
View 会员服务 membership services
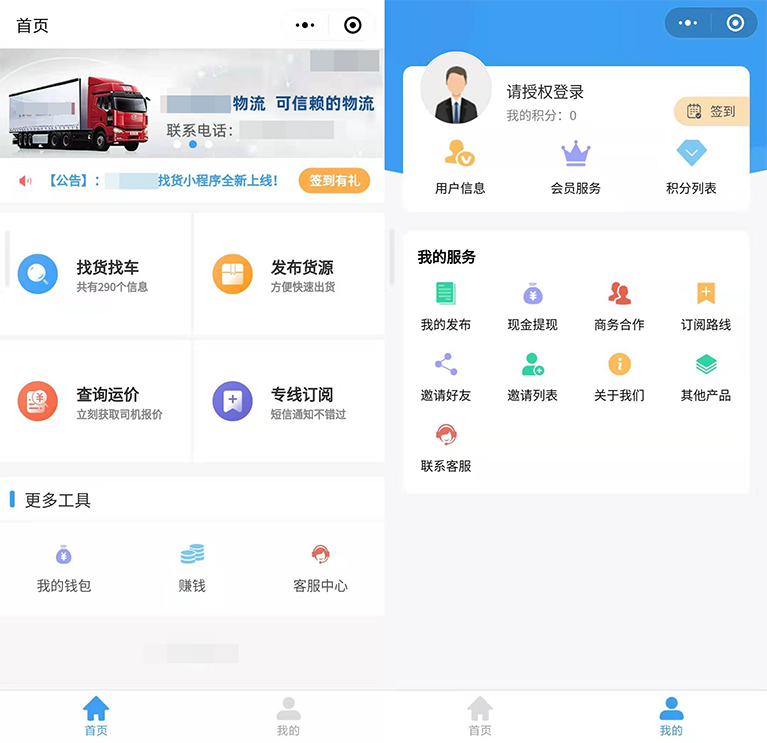click(x=576, y=167)
